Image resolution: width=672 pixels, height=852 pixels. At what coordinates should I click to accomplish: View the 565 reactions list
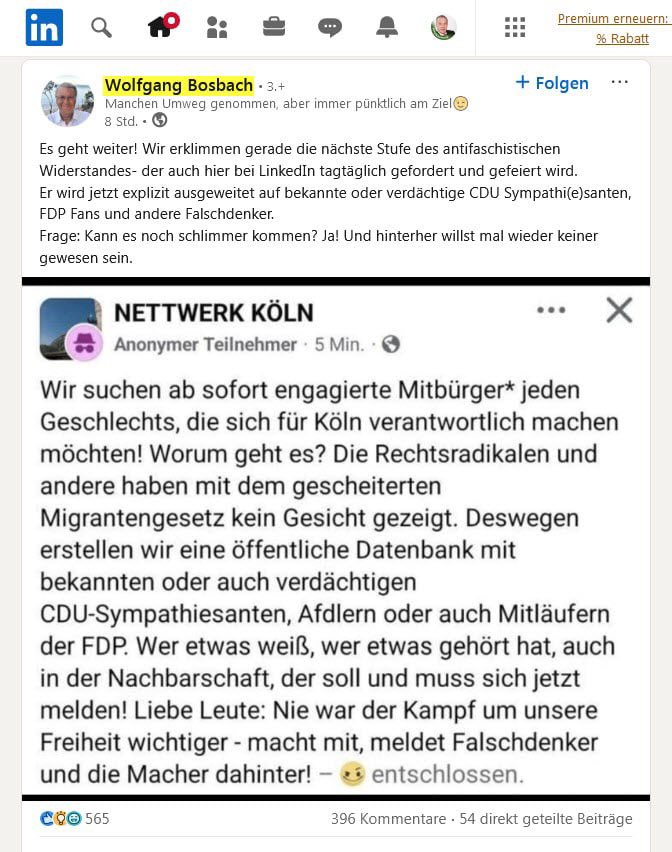(76, 819)
